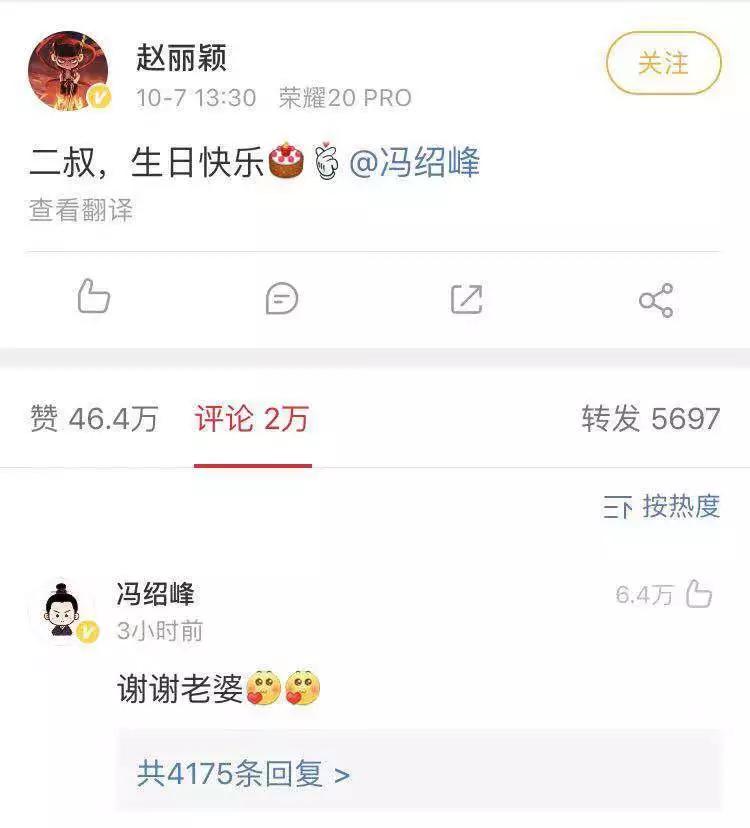The width and height of the screenshot is (750, 828).
Task: Share the post via share icon
Action: (656, 299)
